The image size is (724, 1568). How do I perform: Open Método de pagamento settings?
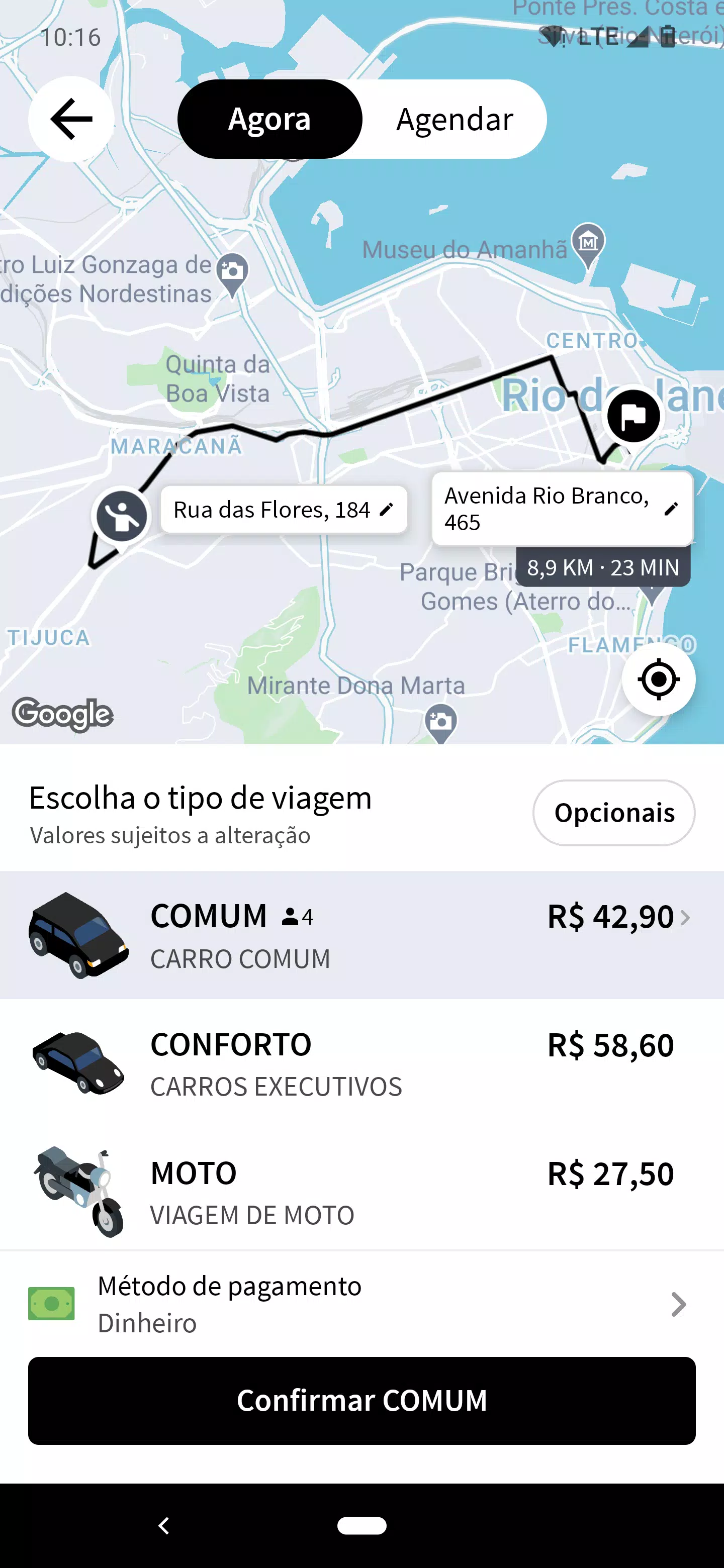coord(361,1304)
